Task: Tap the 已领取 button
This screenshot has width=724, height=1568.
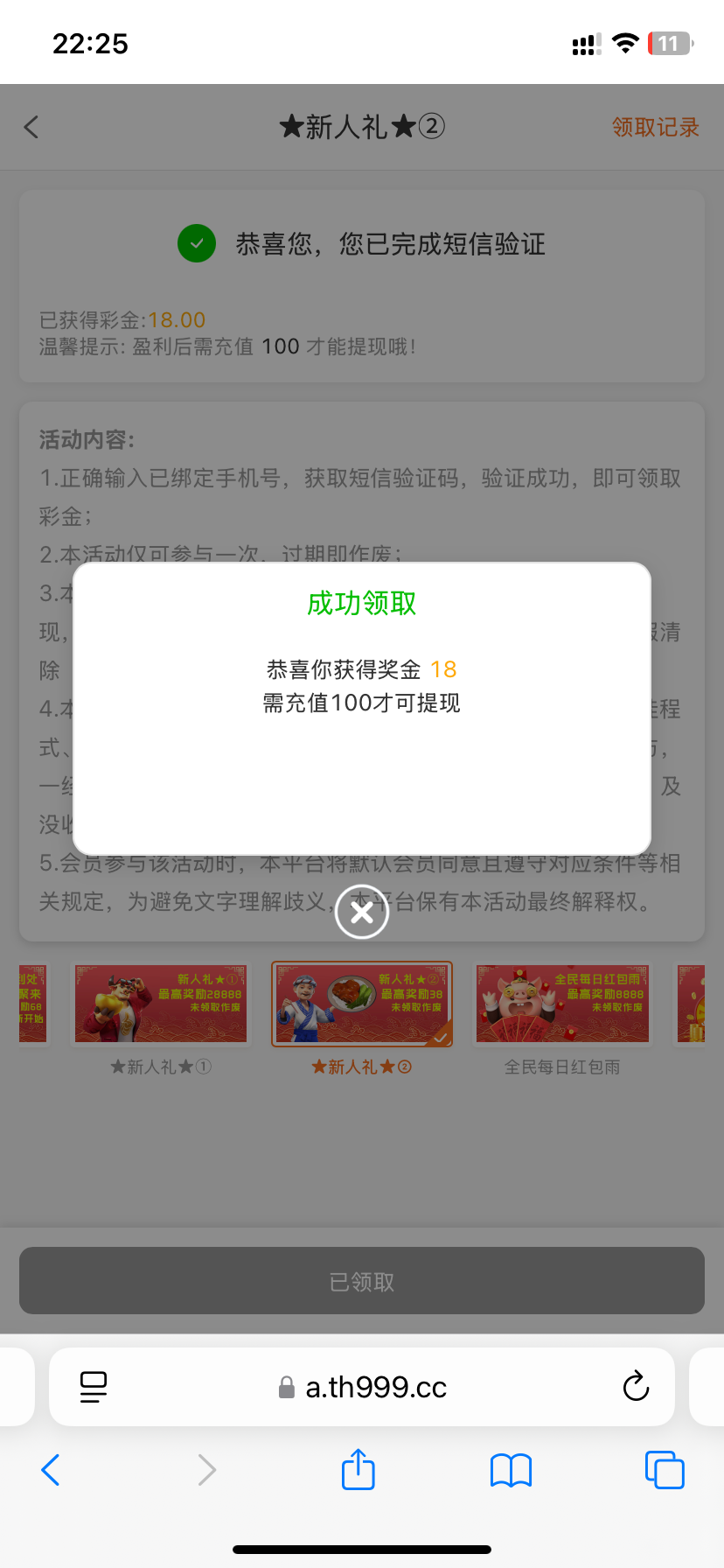Action: [x=362, y=1282]
